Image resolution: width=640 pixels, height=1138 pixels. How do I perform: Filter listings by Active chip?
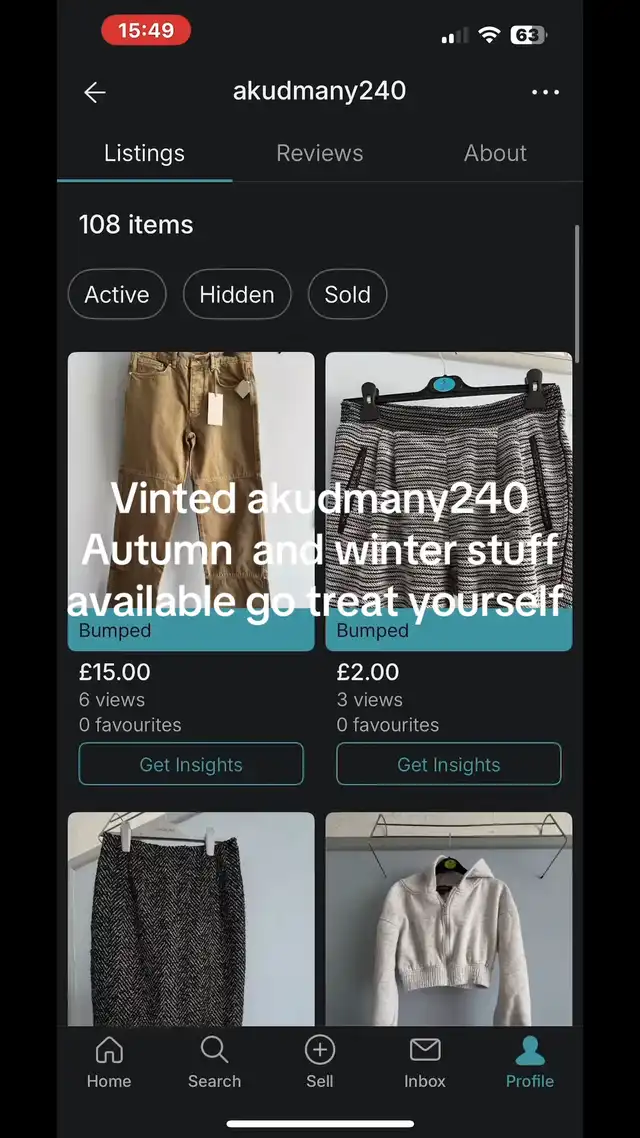click(117, 295)
